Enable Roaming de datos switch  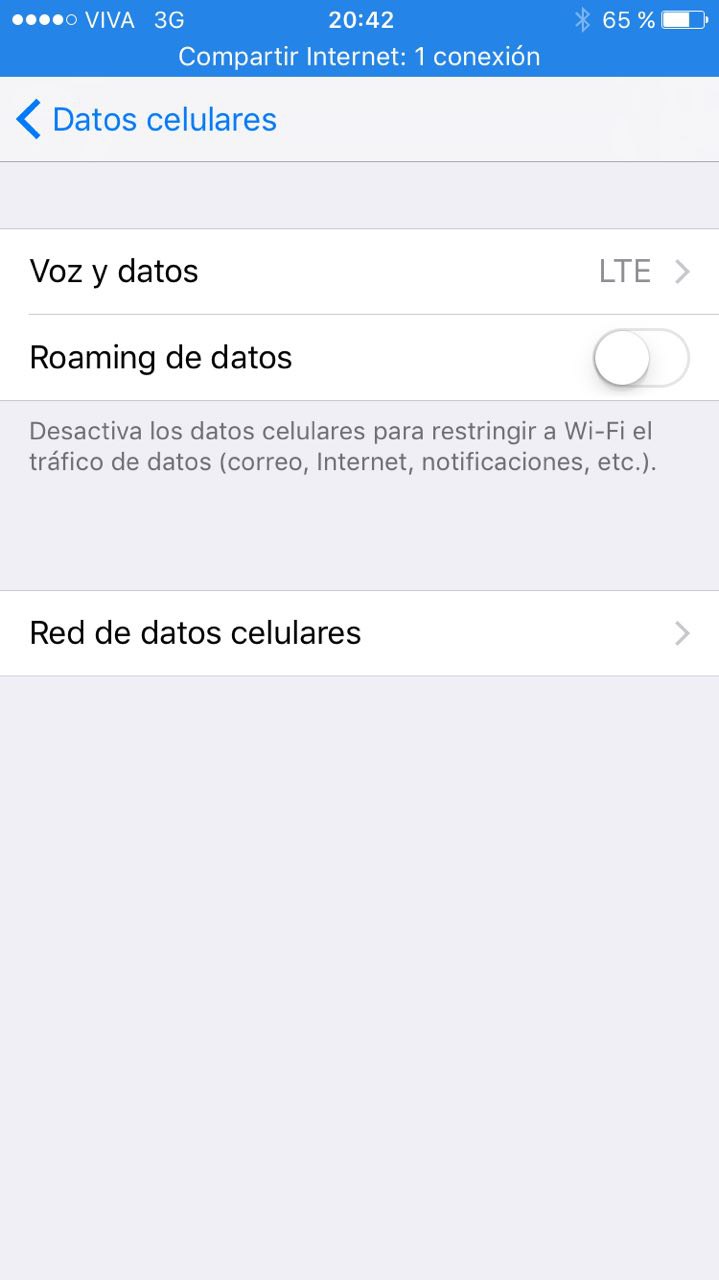[x=641, y=358]
